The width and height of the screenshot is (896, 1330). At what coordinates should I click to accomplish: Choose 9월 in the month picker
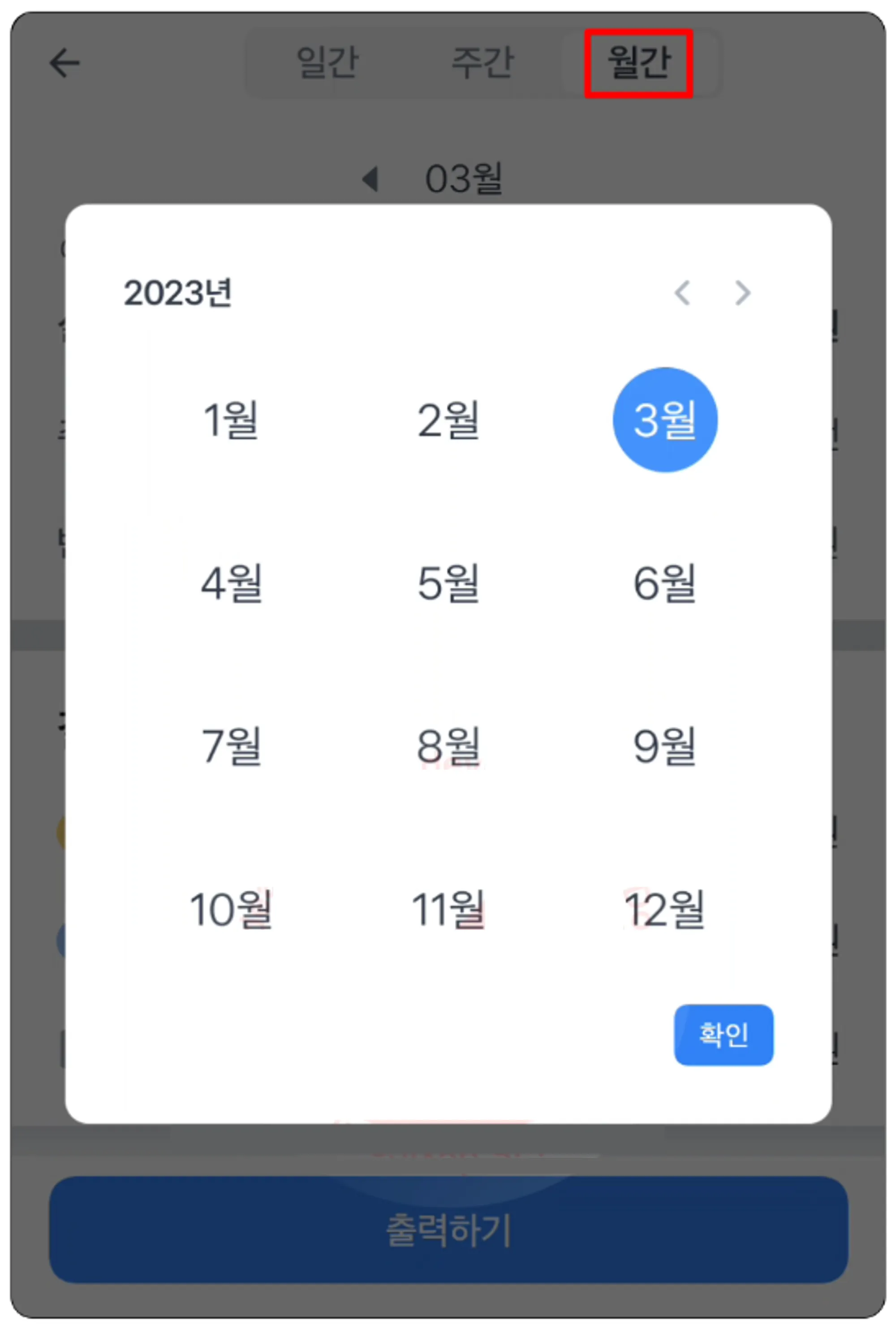pyautogui.click(x=664, y=746)
